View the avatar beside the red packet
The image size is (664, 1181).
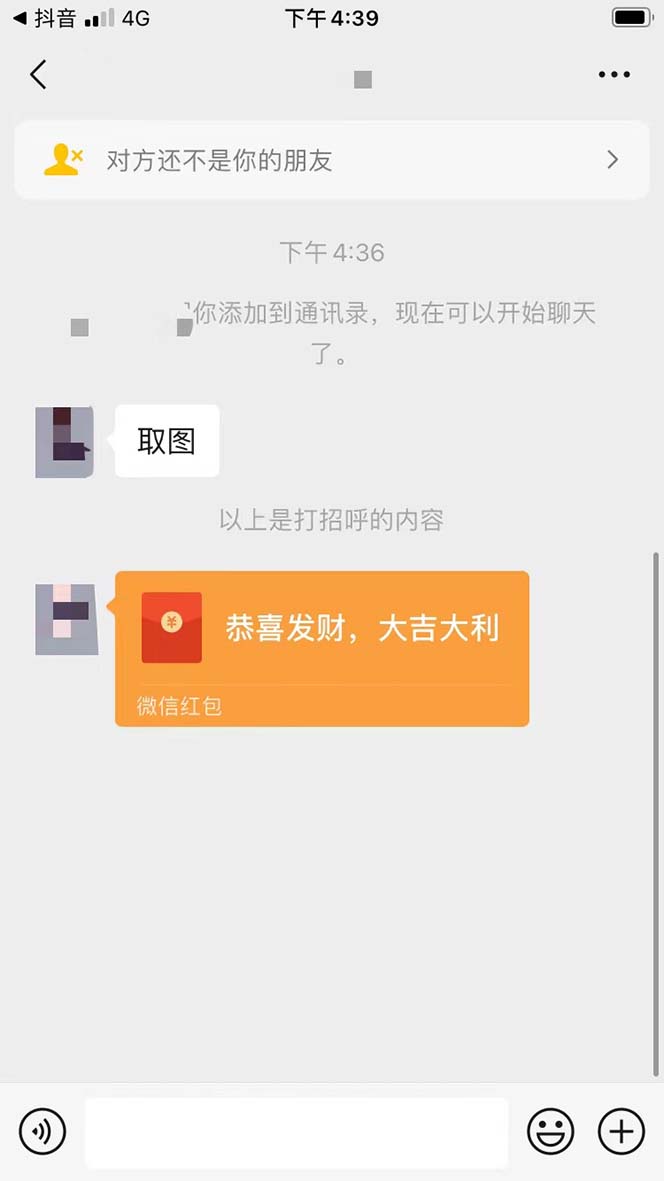tap(65, 619)
